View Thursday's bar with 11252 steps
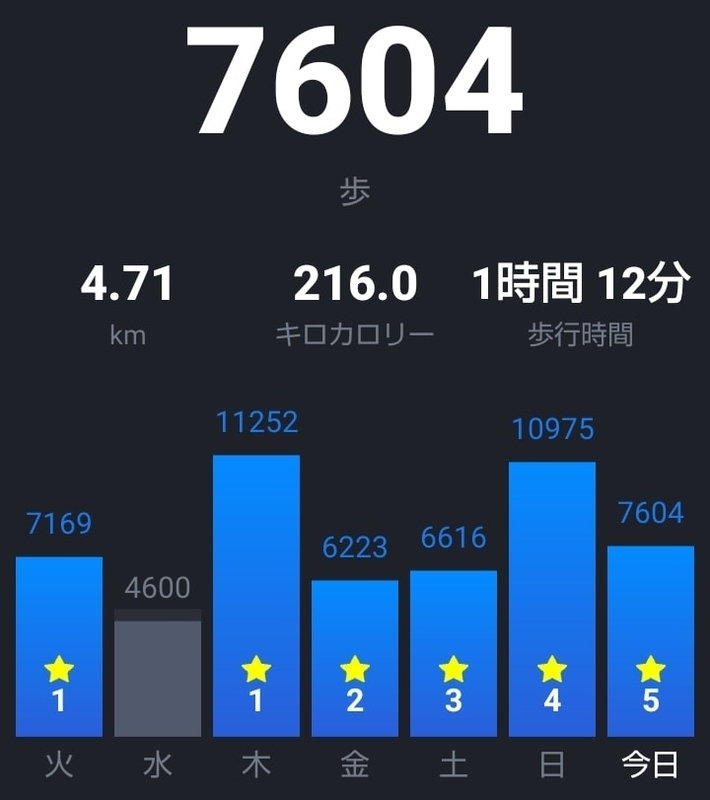This screenshot has width=710, height=800. 256,596
